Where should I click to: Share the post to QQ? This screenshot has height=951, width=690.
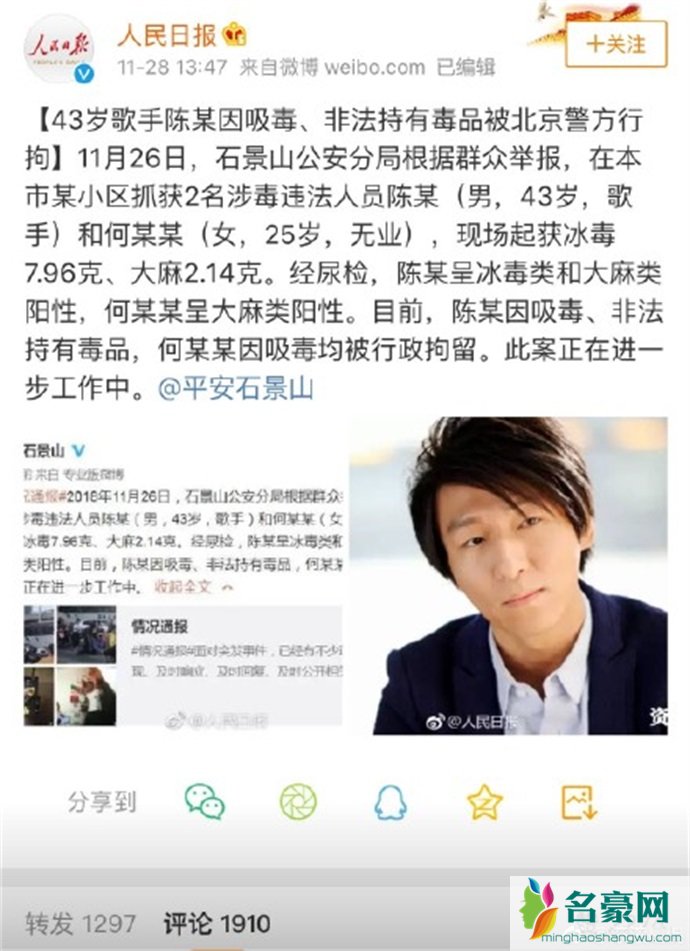(391, 802)
